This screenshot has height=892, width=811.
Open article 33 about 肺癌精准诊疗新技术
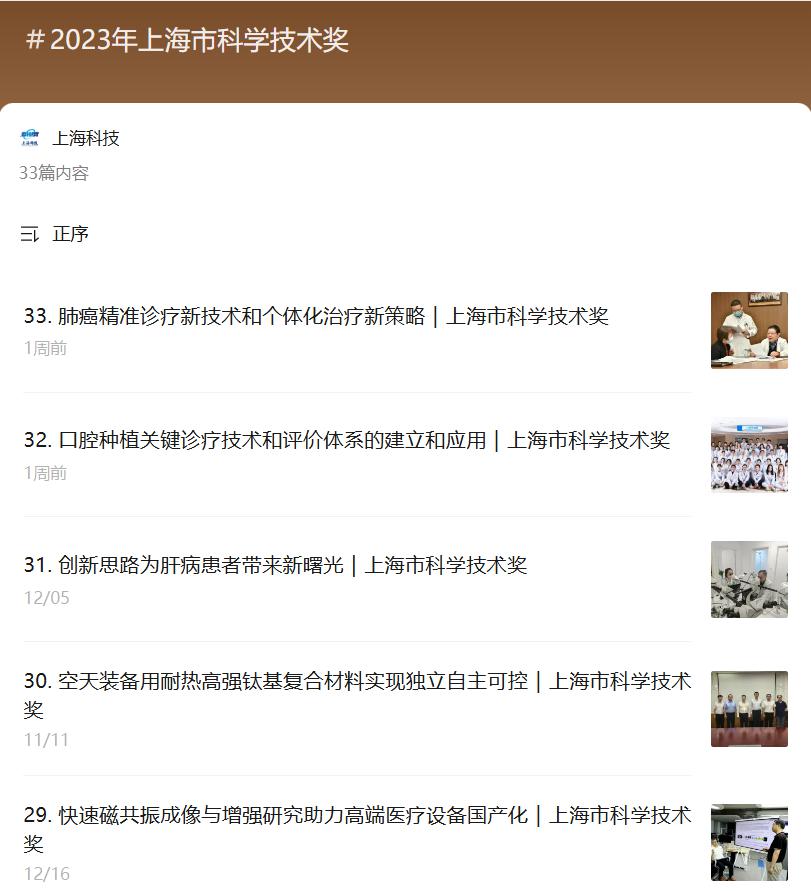[x=316, y=317]
